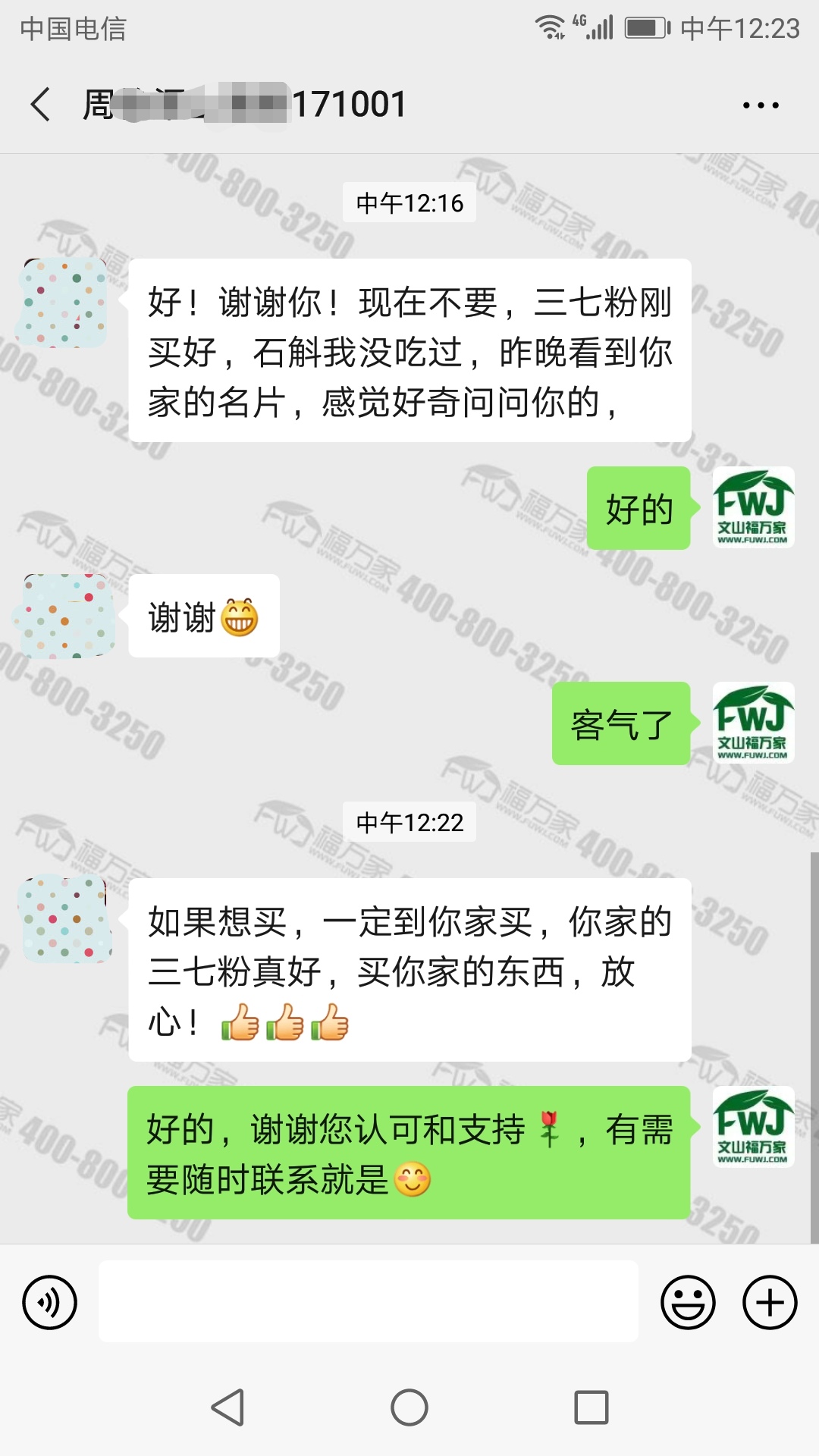Open the plus attachment menu
The image size is (819, 1456).
click(769, 1303)
